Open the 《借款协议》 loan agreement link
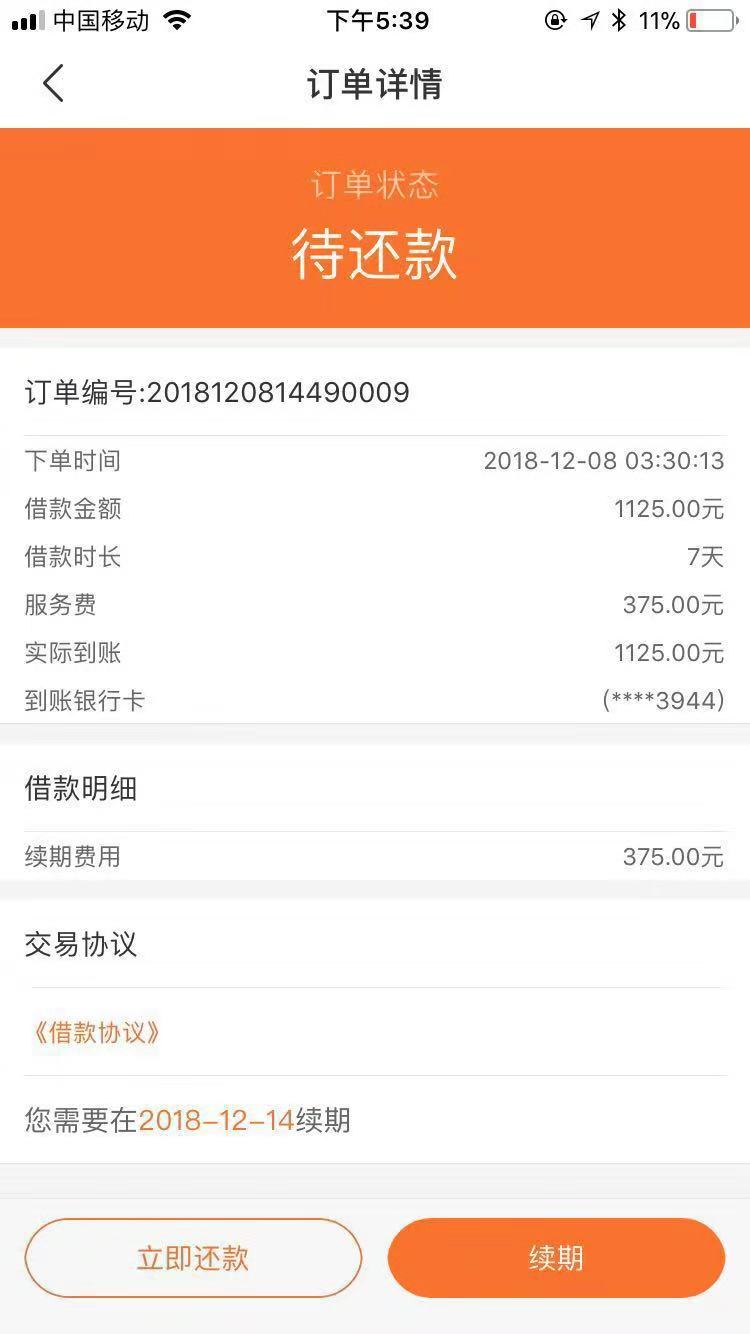750x1334 pixels. click(94, 1032)
